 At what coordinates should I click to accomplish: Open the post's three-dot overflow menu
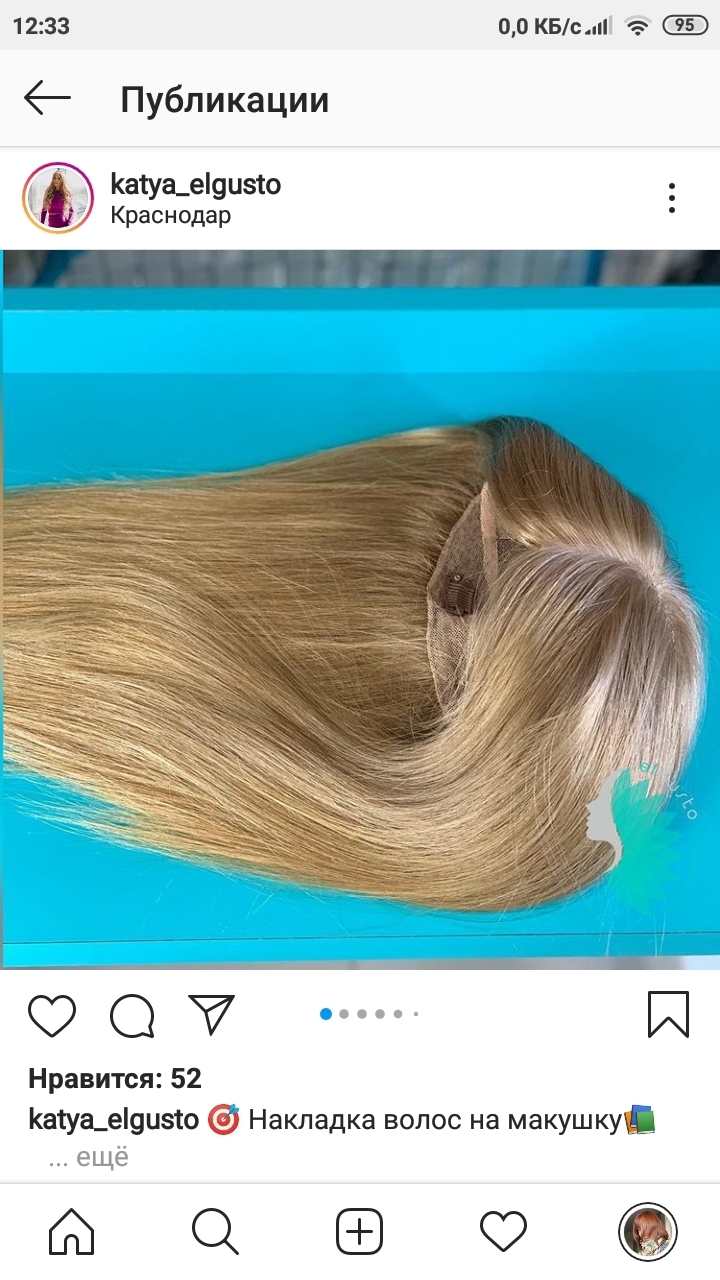tap(672, 198)
